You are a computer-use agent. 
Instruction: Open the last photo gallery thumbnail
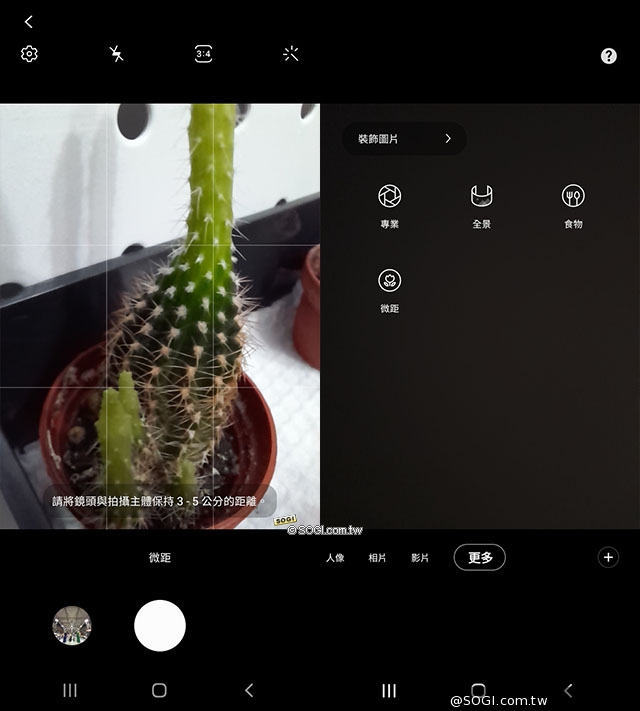tap(72, 626)
